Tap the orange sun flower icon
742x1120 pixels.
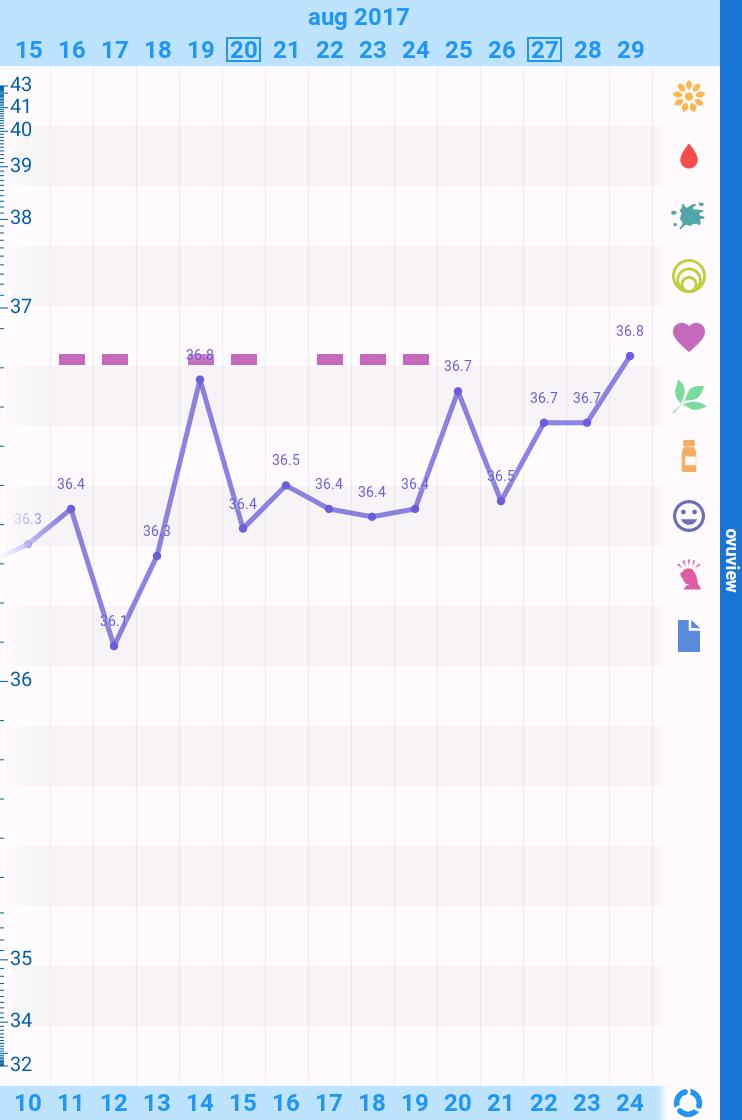[688, 97]
